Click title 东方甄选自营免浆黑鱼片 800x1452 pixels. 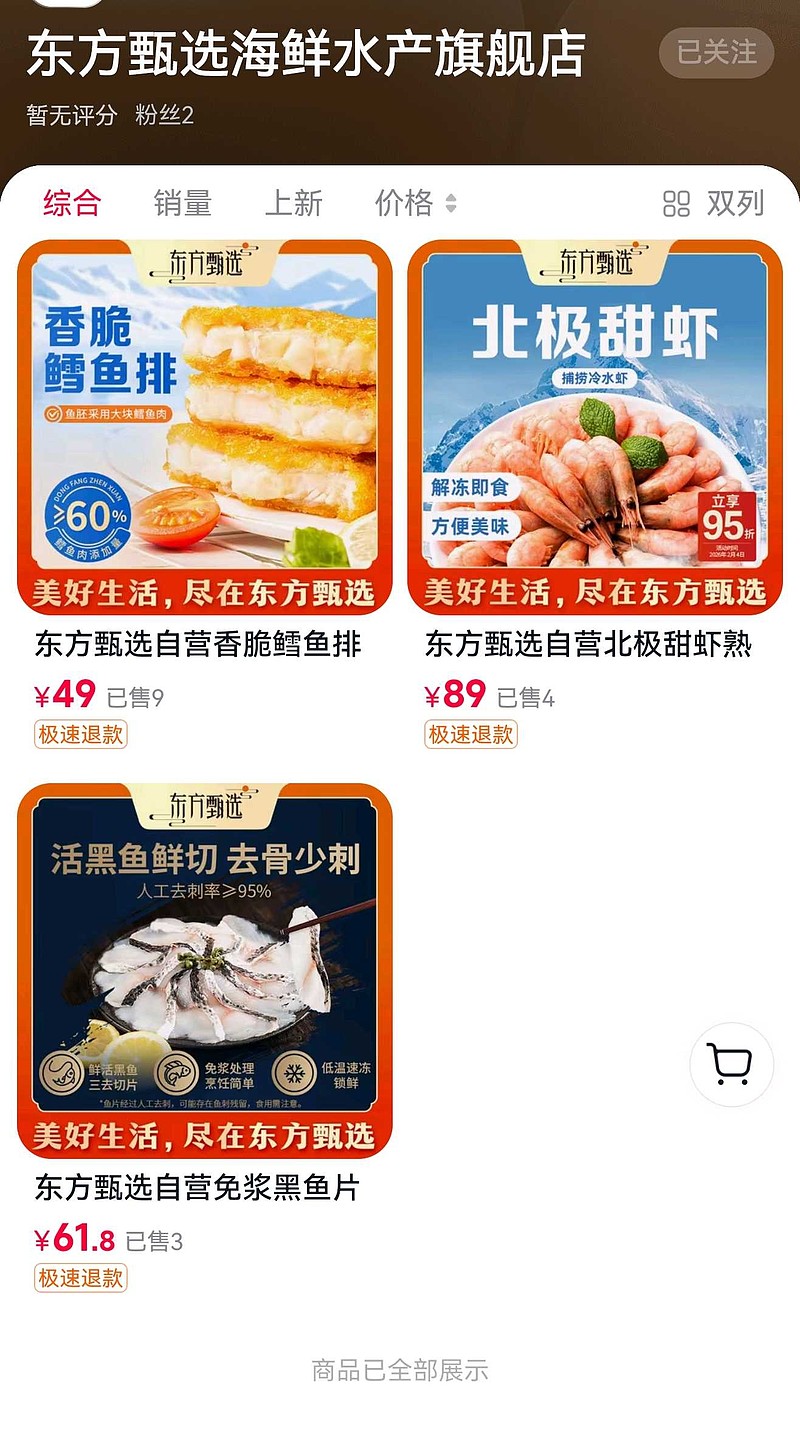(197, 1191)
